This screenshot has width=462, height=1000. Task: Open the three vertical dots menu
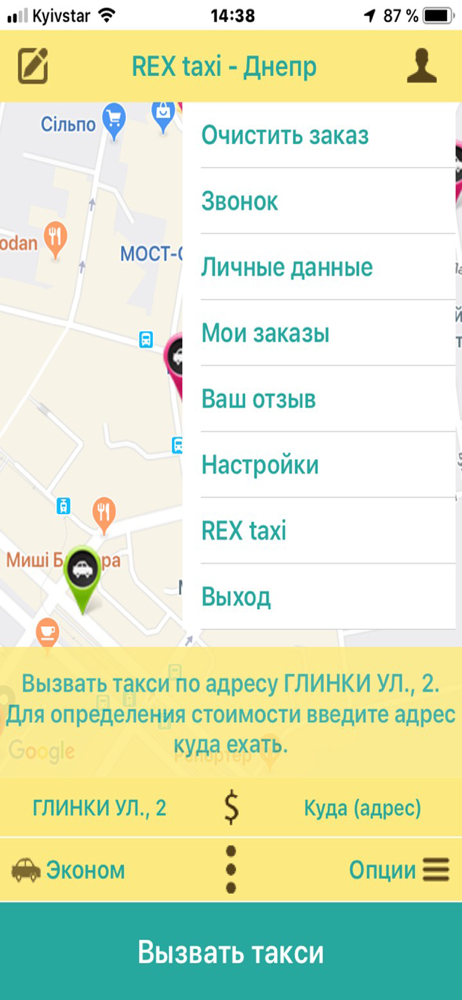point(231,869)
